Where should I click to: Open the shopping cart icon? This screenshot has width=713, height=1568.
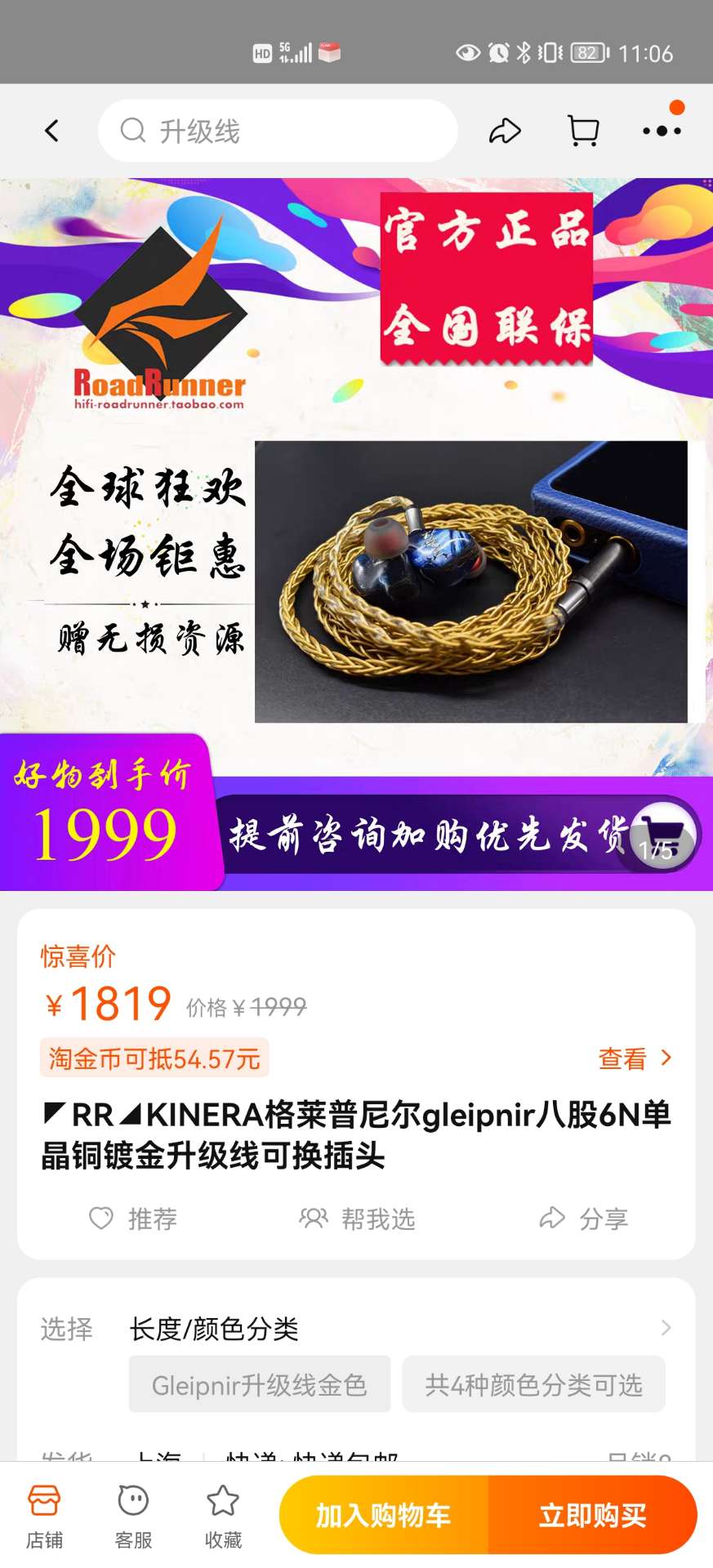point(583,131)
